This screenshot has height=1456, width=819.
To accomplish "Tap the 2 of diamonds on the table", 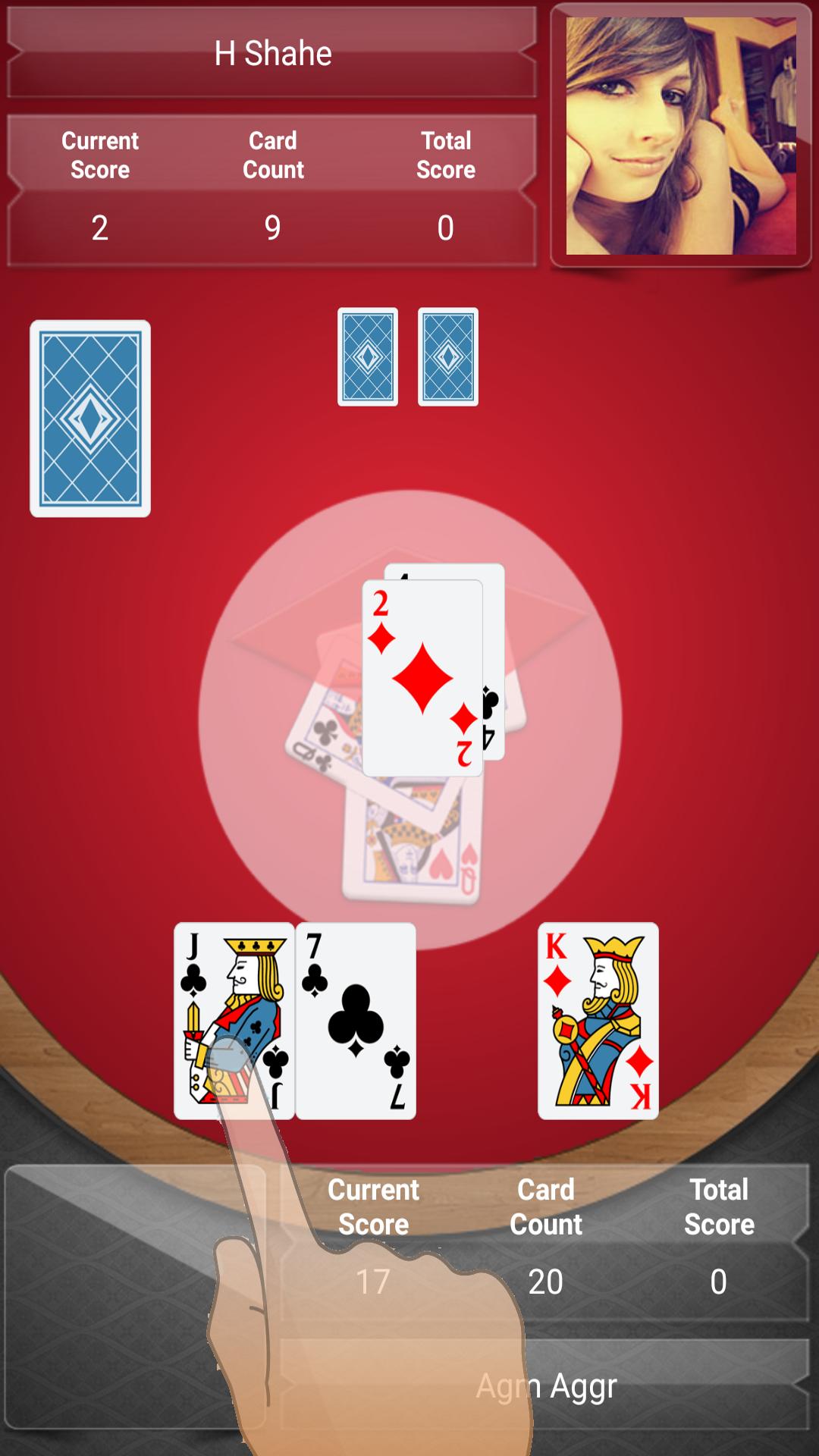I will pos(422,678).
